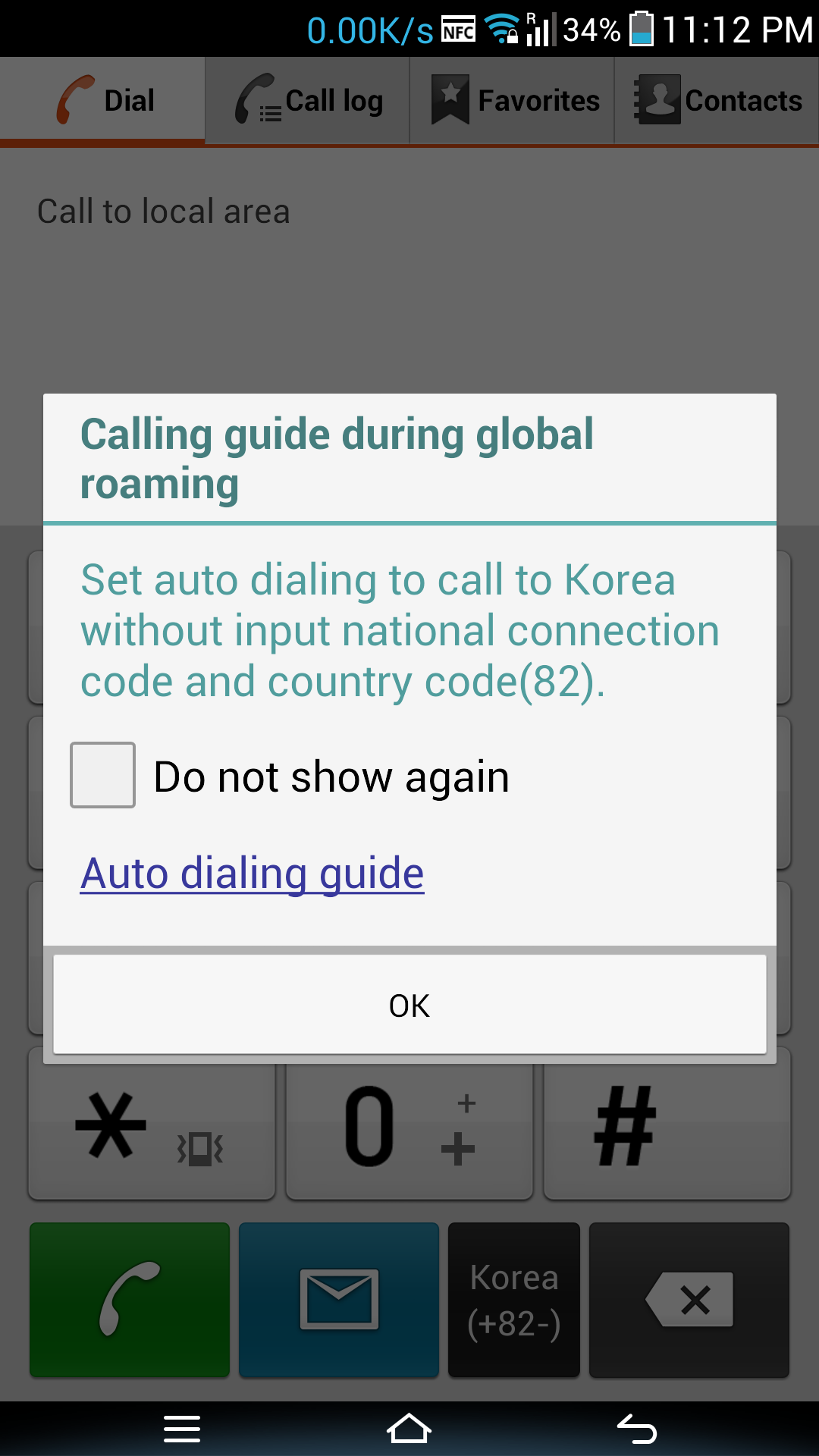This screenshot has height=1456, width=819.
Task: Open the Favorites tab
Action: pos(512,100)
